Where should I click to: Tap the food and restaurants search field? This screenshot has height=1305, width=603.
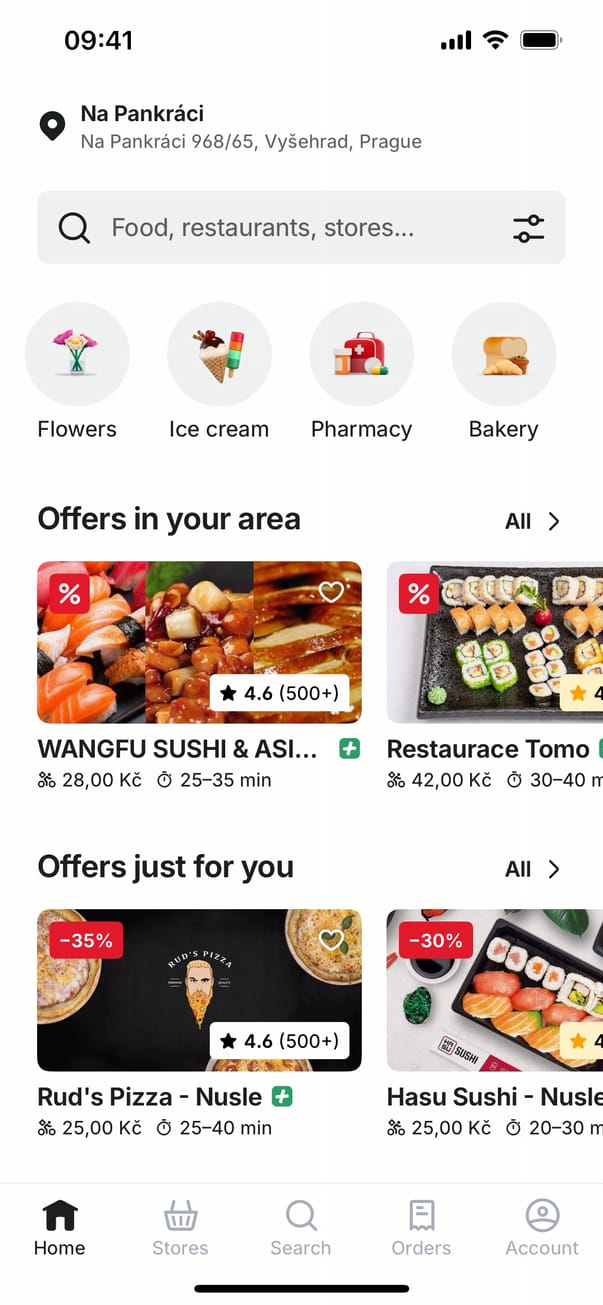tap(290, 228)
